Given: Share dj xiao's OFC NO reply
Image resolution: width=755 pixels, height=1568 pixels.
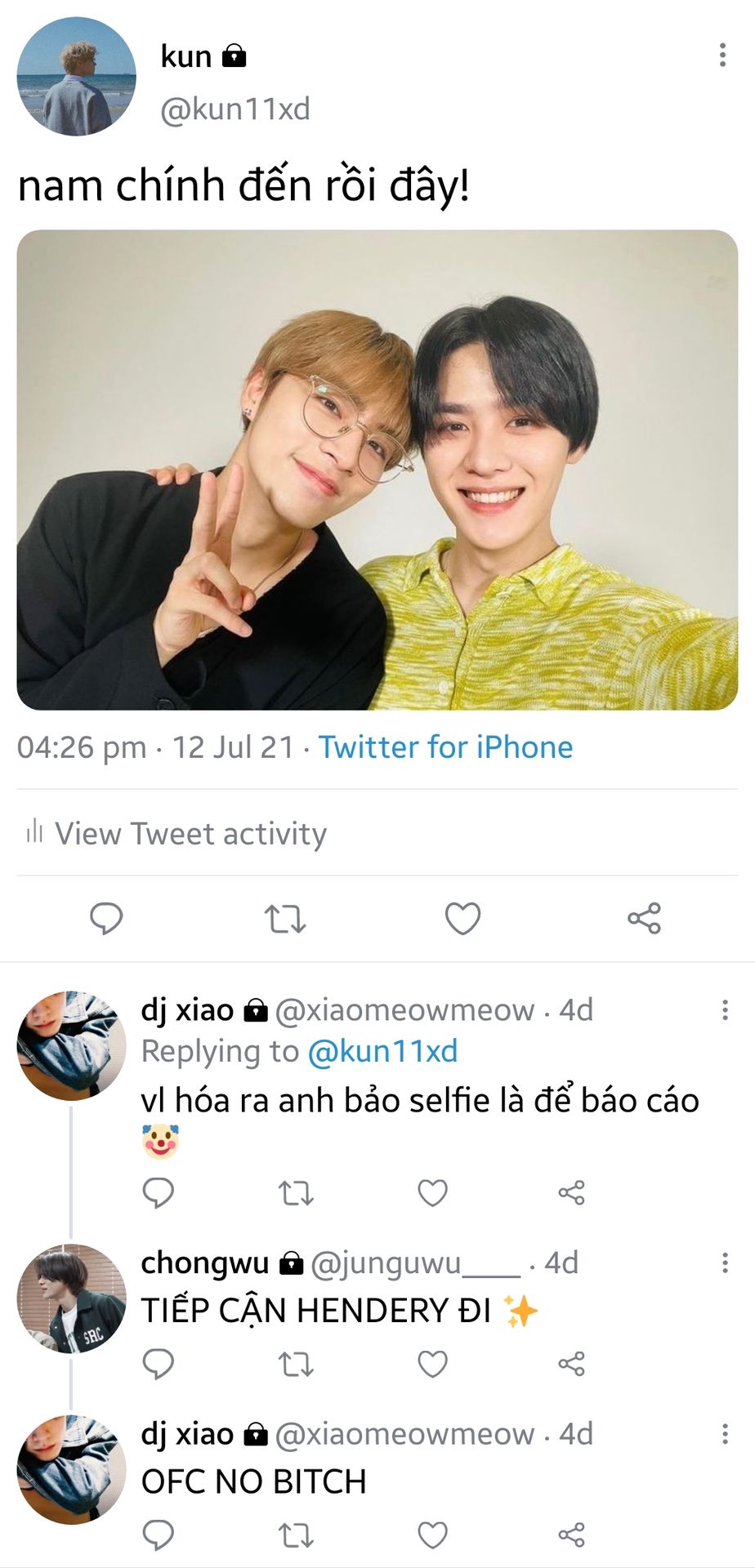Looking at the screenshot, I should coord(571,1535).
